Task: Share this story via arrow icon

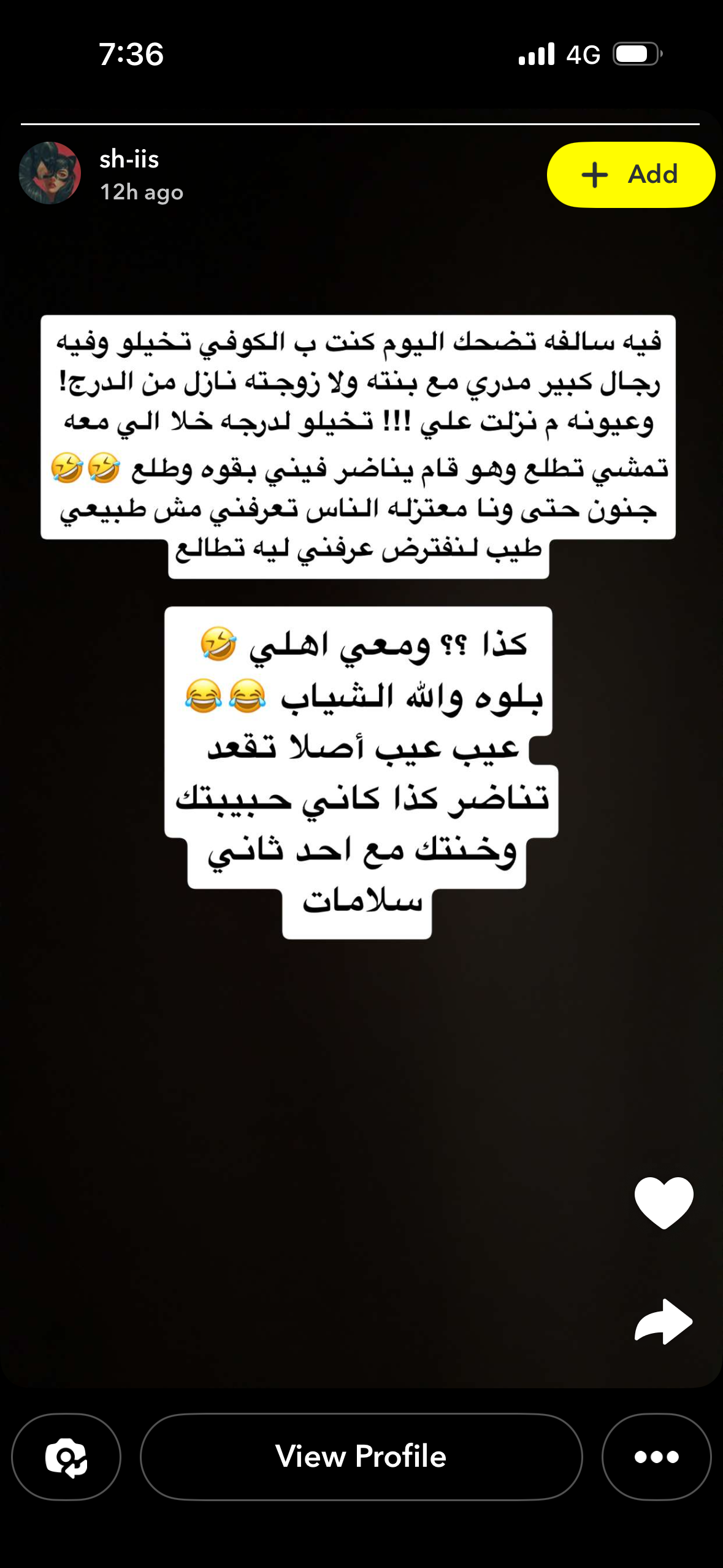Action: 664,1321
